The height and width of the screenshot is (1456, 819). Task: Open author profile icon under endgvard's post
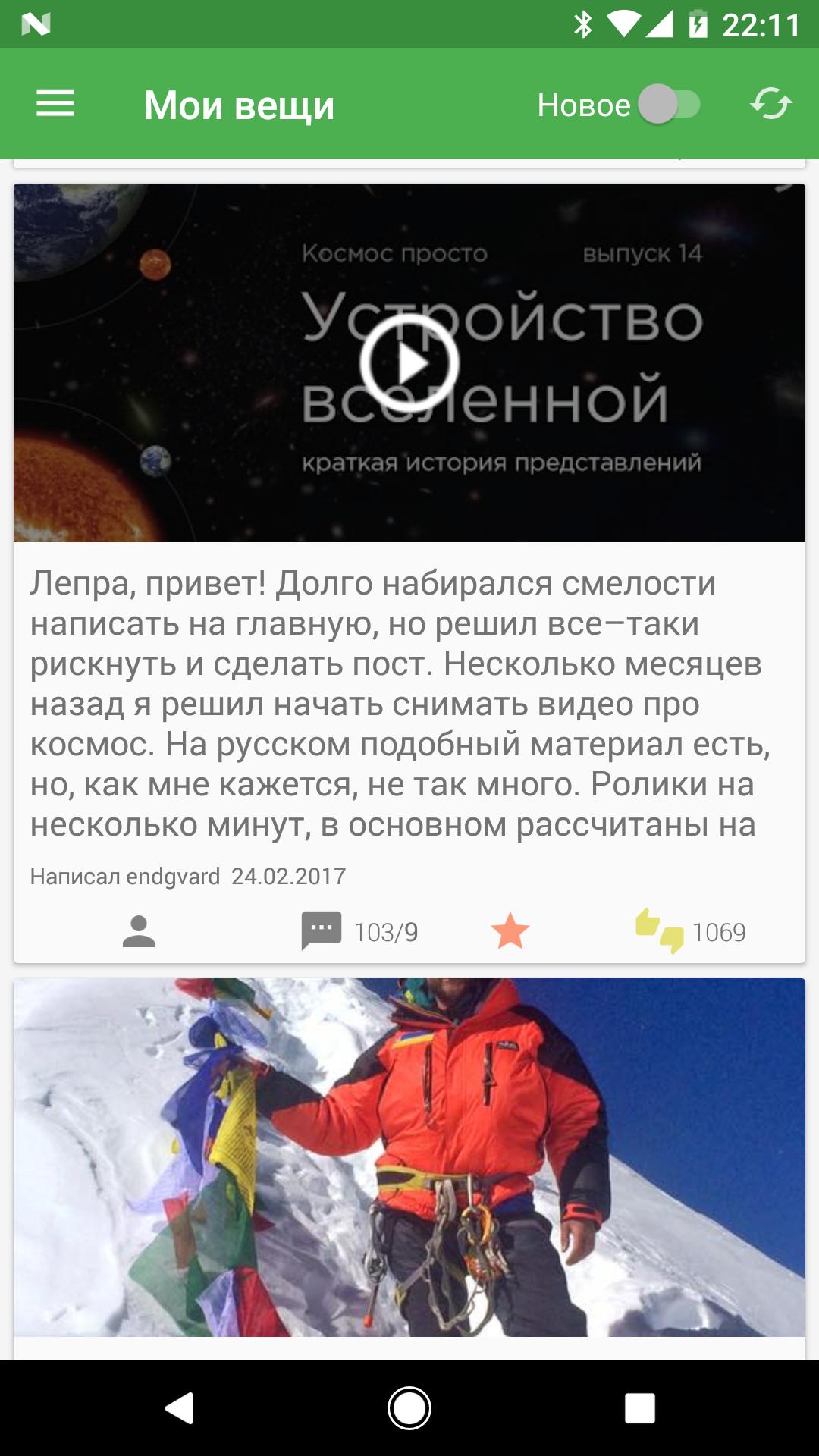point(139,931)
